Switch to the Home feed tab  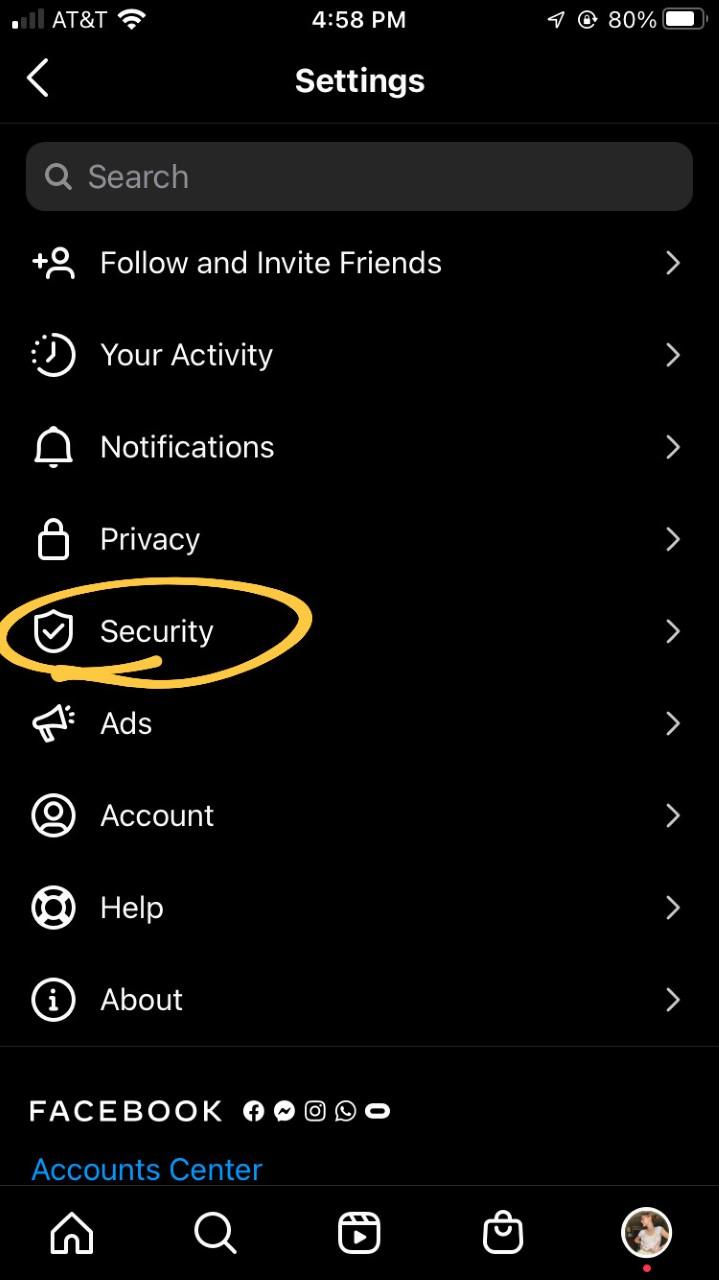point(72,1234)
